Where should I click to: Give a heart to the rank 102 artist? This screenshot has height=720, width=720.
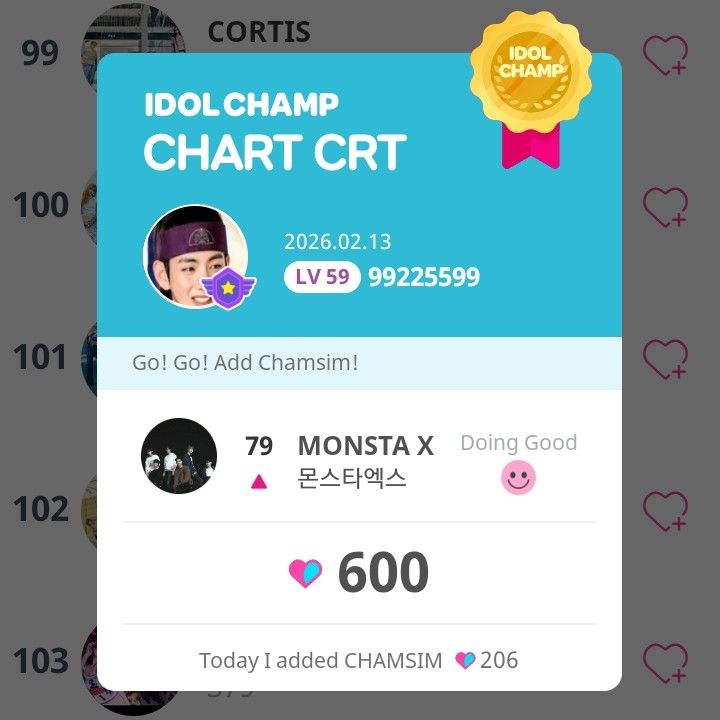665,511
